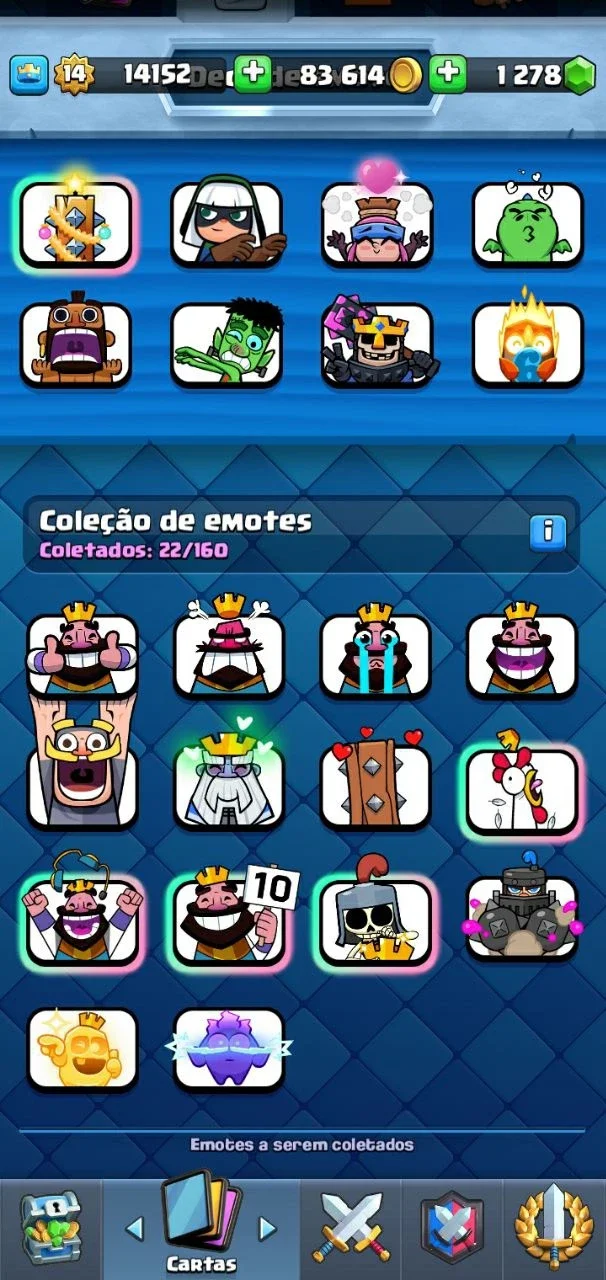The width and height of the screenshot is (606, 1280).
Task: Add gems with the green plus button
Action: point(449,74)
